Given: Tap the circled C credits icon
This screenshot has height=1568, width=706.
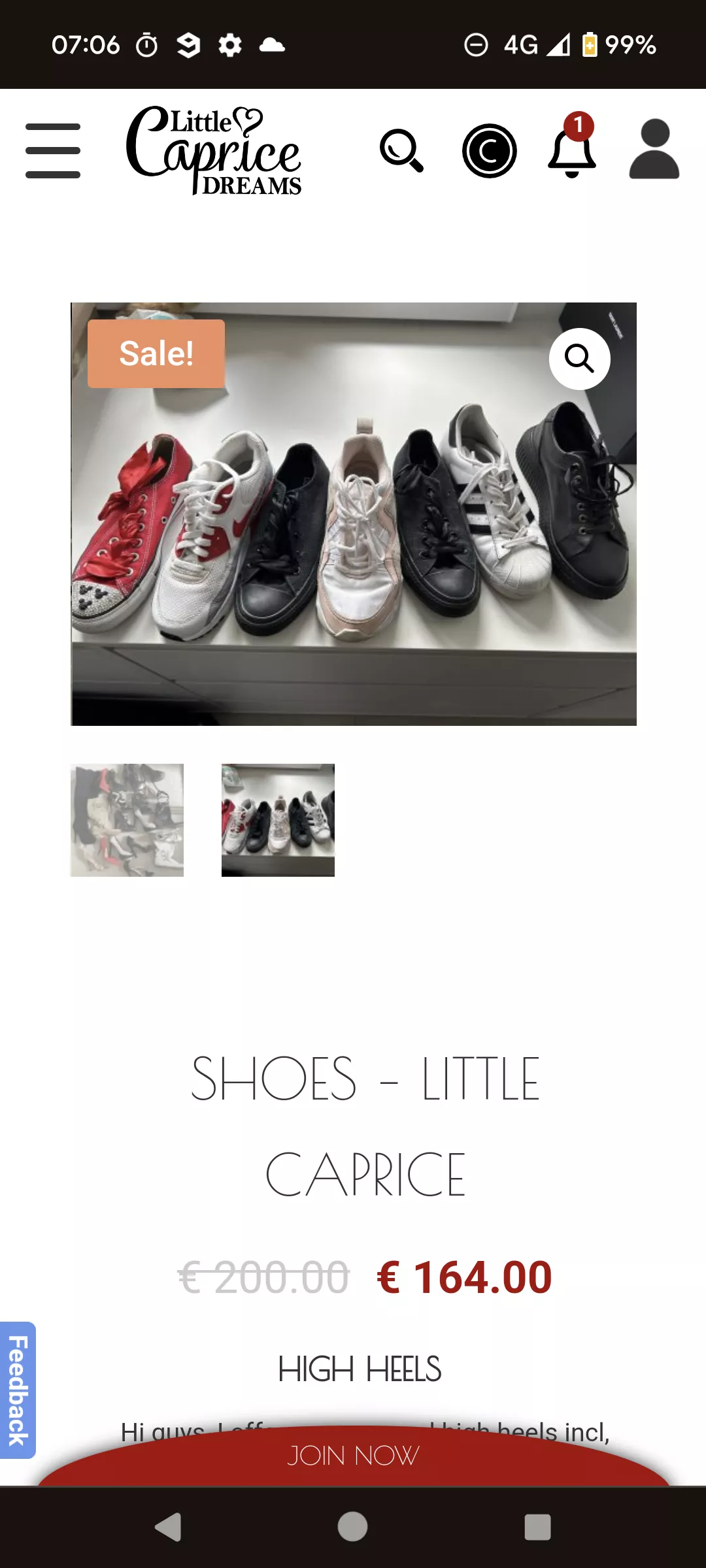Looking at the screenshot, I should click(x=489, y=151).
